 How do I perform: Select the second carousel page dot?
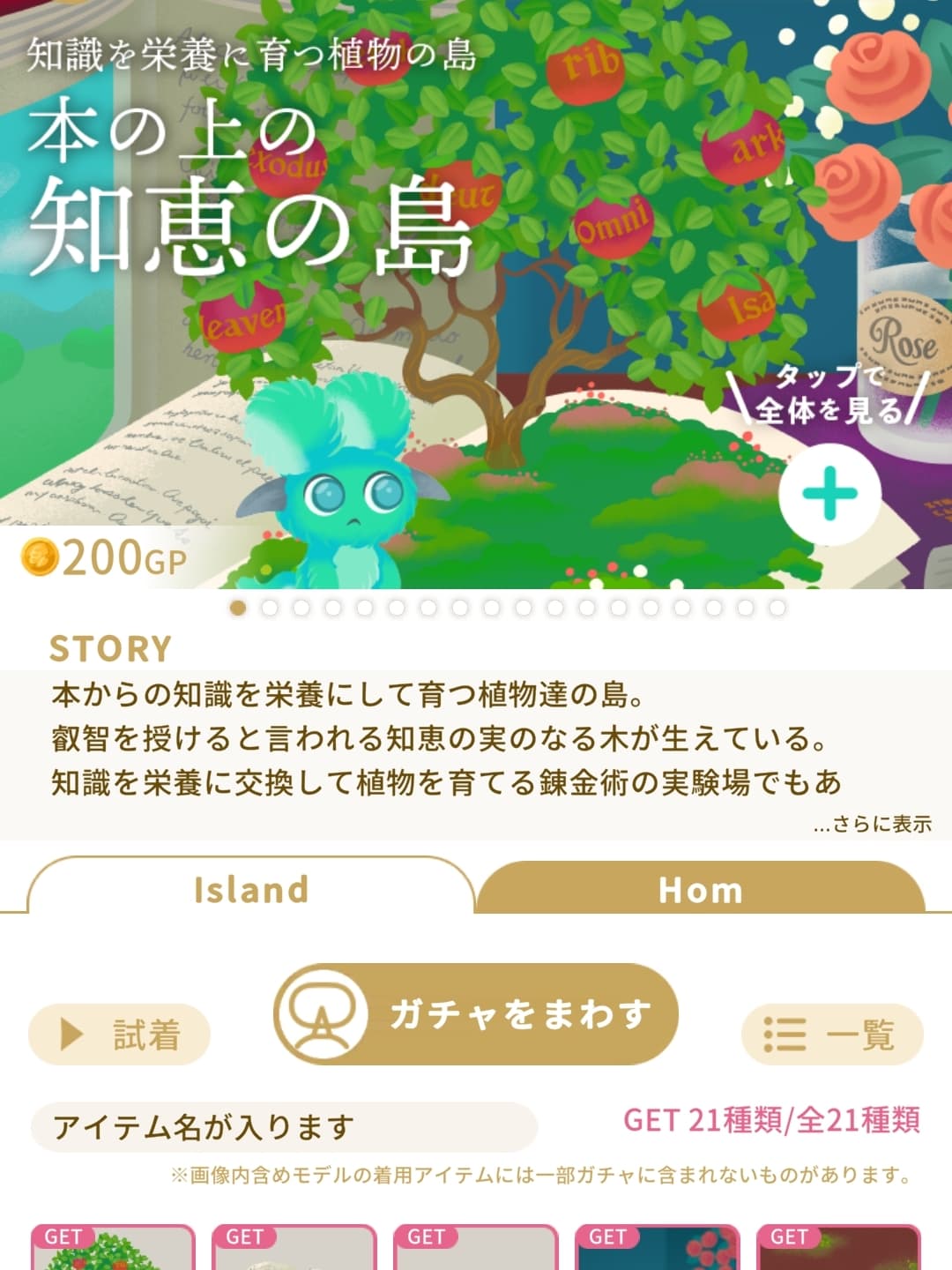[270, 608]
